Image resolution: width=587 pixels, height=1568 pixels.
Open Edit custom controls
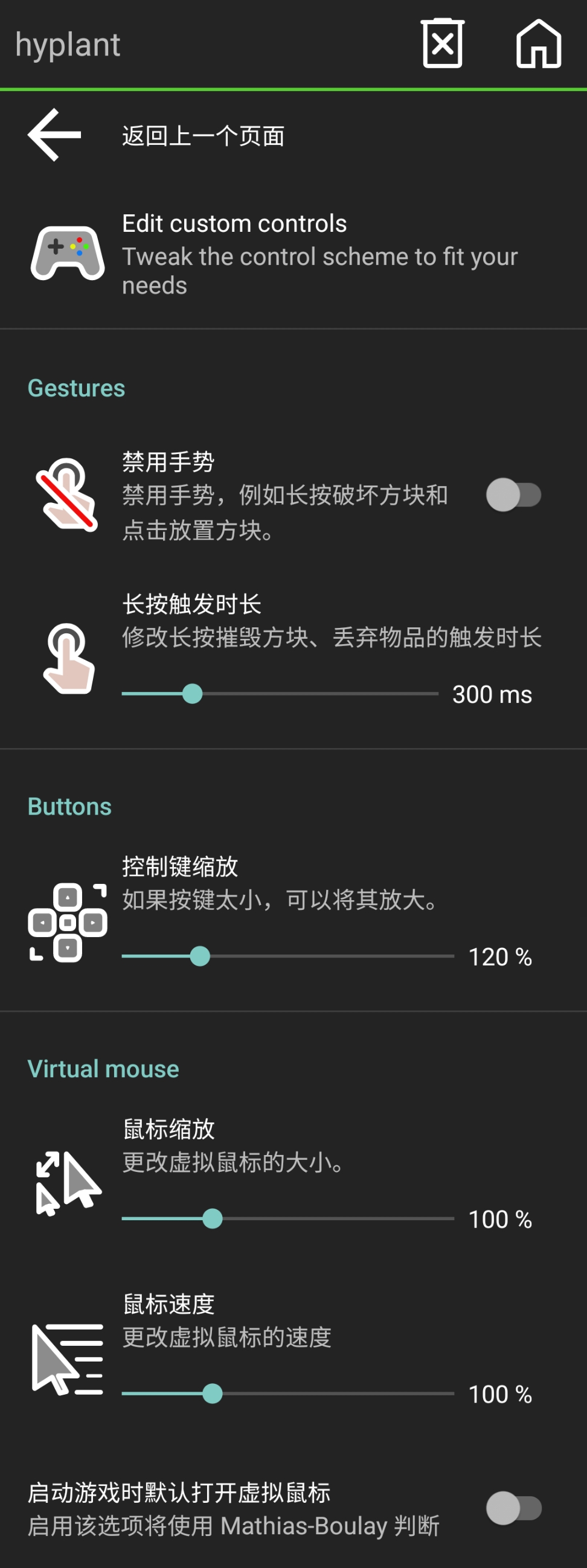[x=292, y=254]
